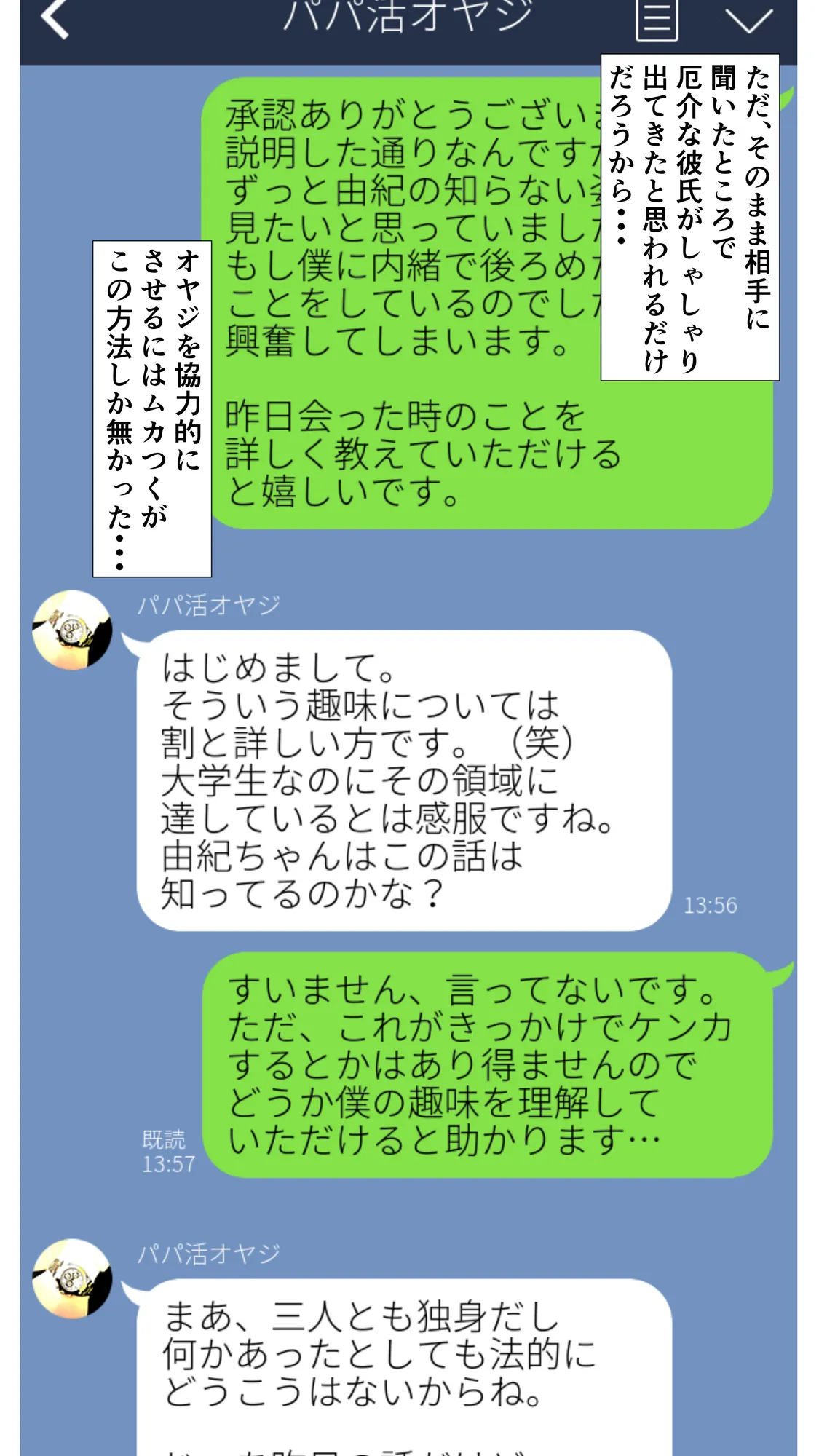Tap the upper パパ活オヤジ sender name label
This screenshot has width=819, height=1456.
coord(207,604)
